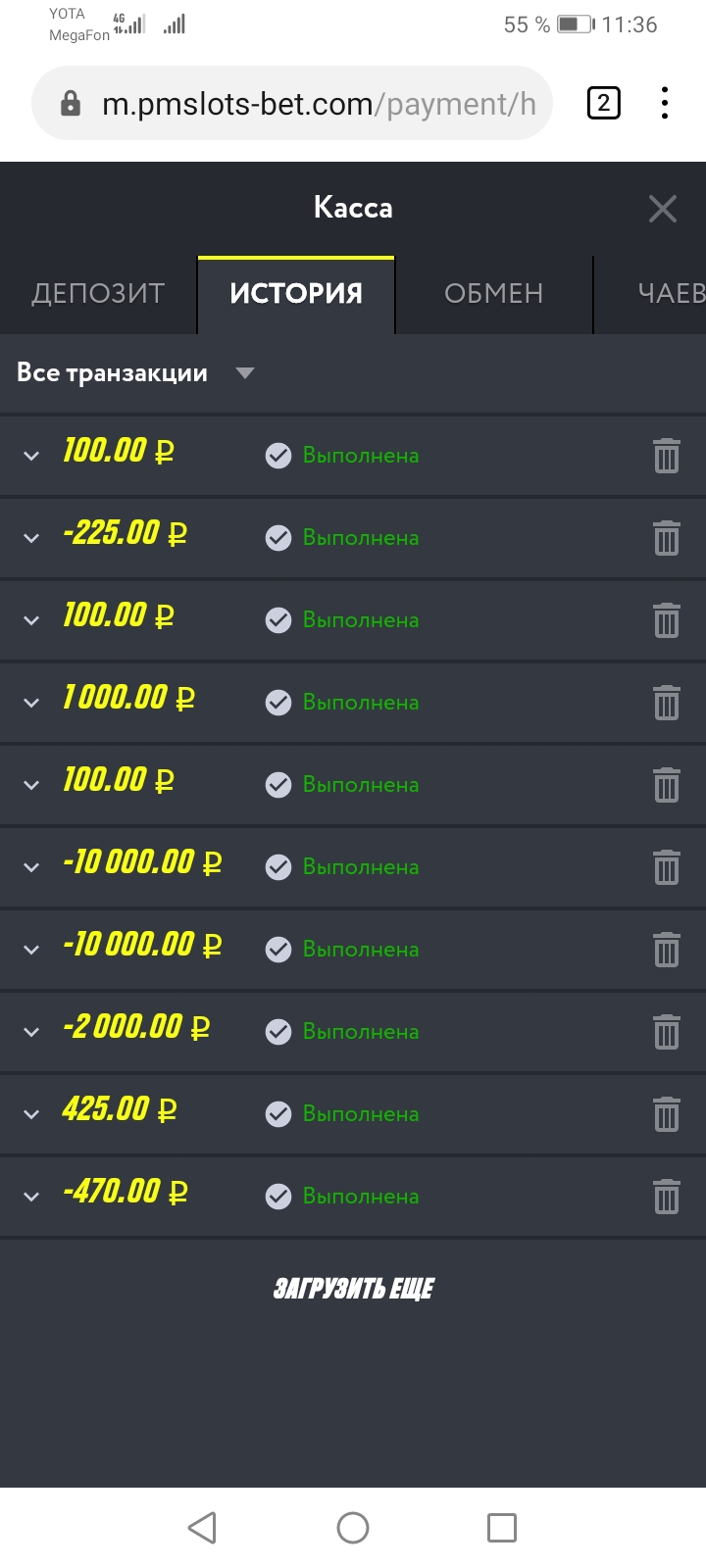Remove the 425.00 ₽ transaction entry

666,1114
